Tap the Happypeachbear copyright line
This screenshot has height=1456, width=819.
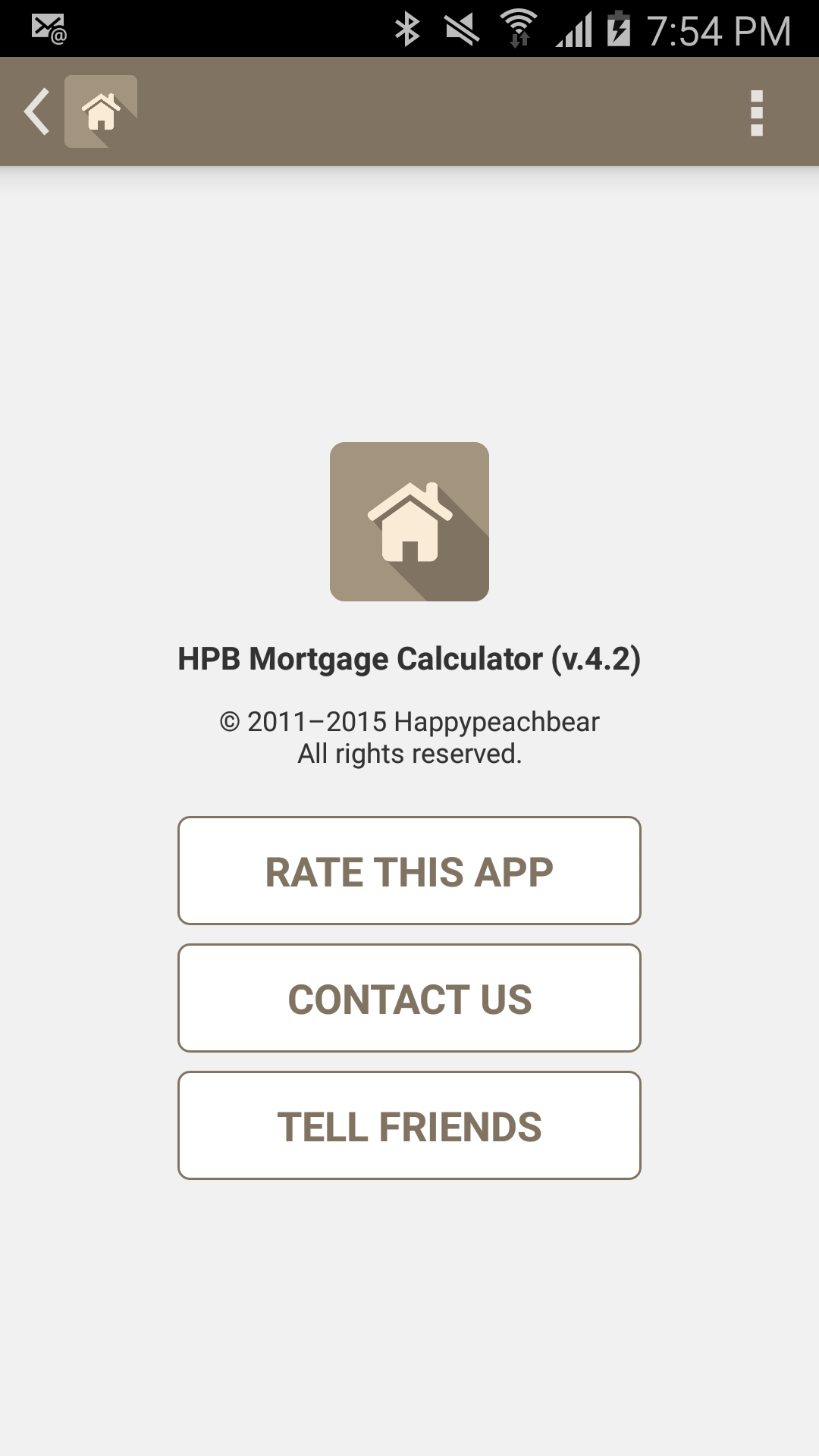tap(409, 721)
